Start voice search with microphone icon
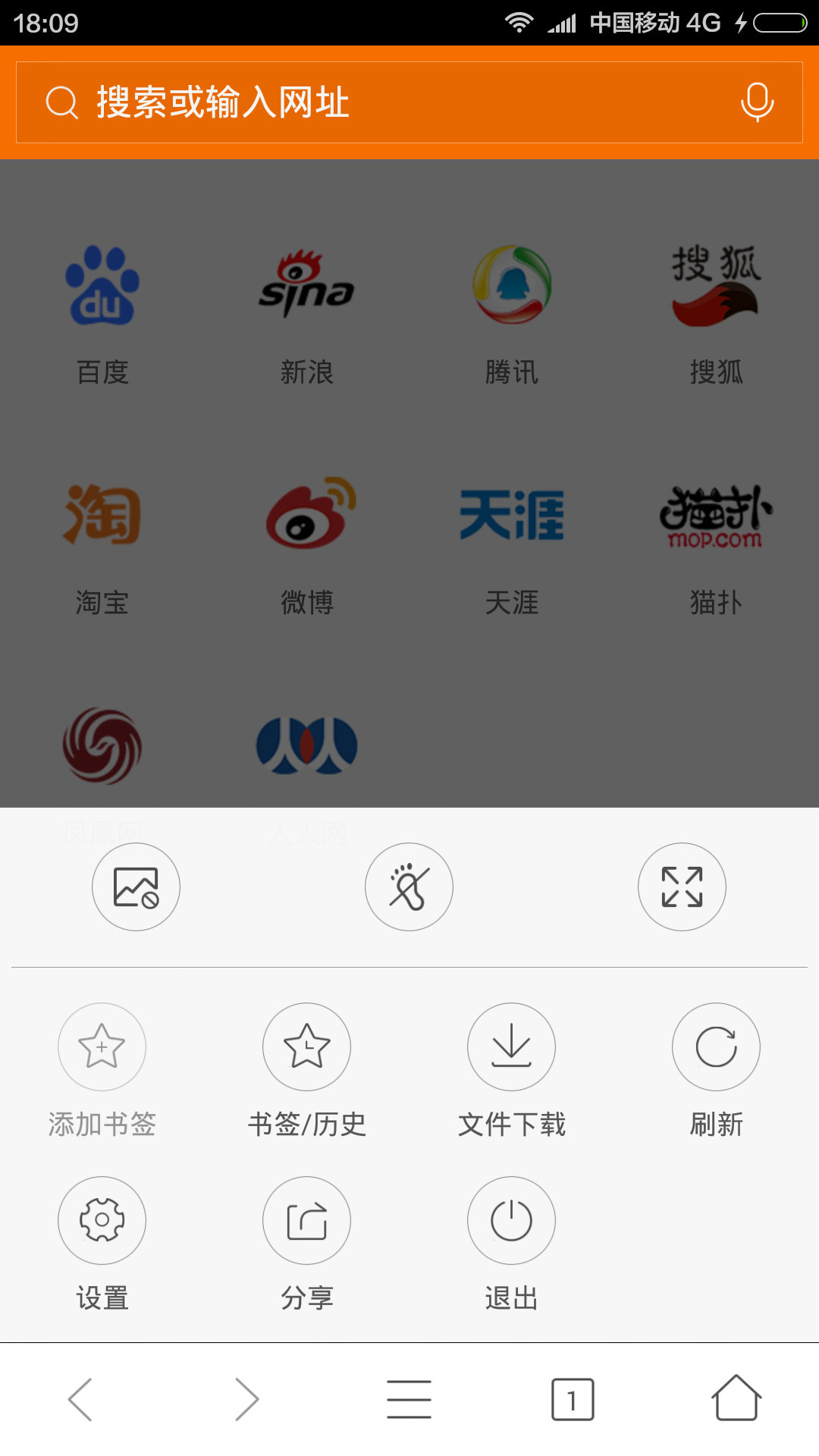This screenshot has width=819, height=1456. [x=757, y=102]
